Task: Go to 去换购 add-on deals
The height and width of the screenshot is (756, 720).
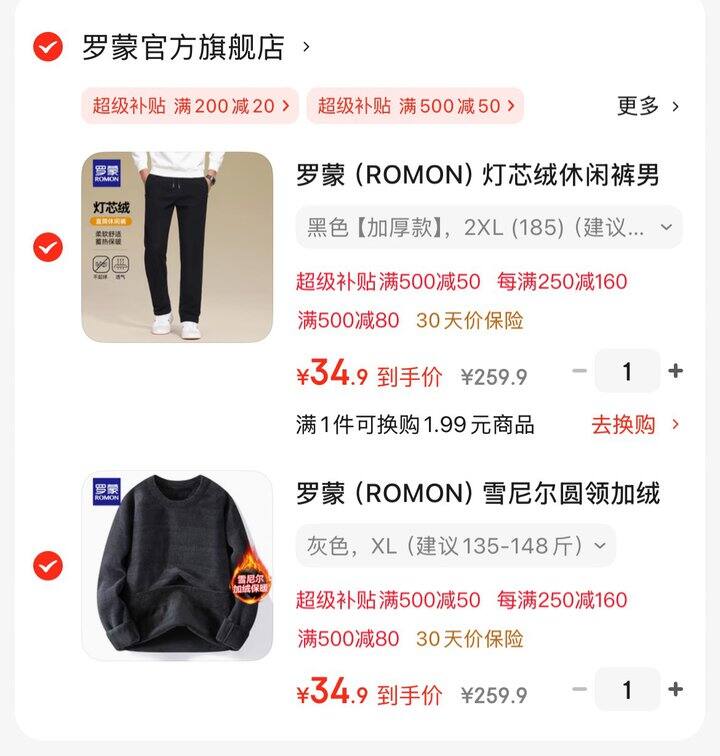Action: pos(634,424)
